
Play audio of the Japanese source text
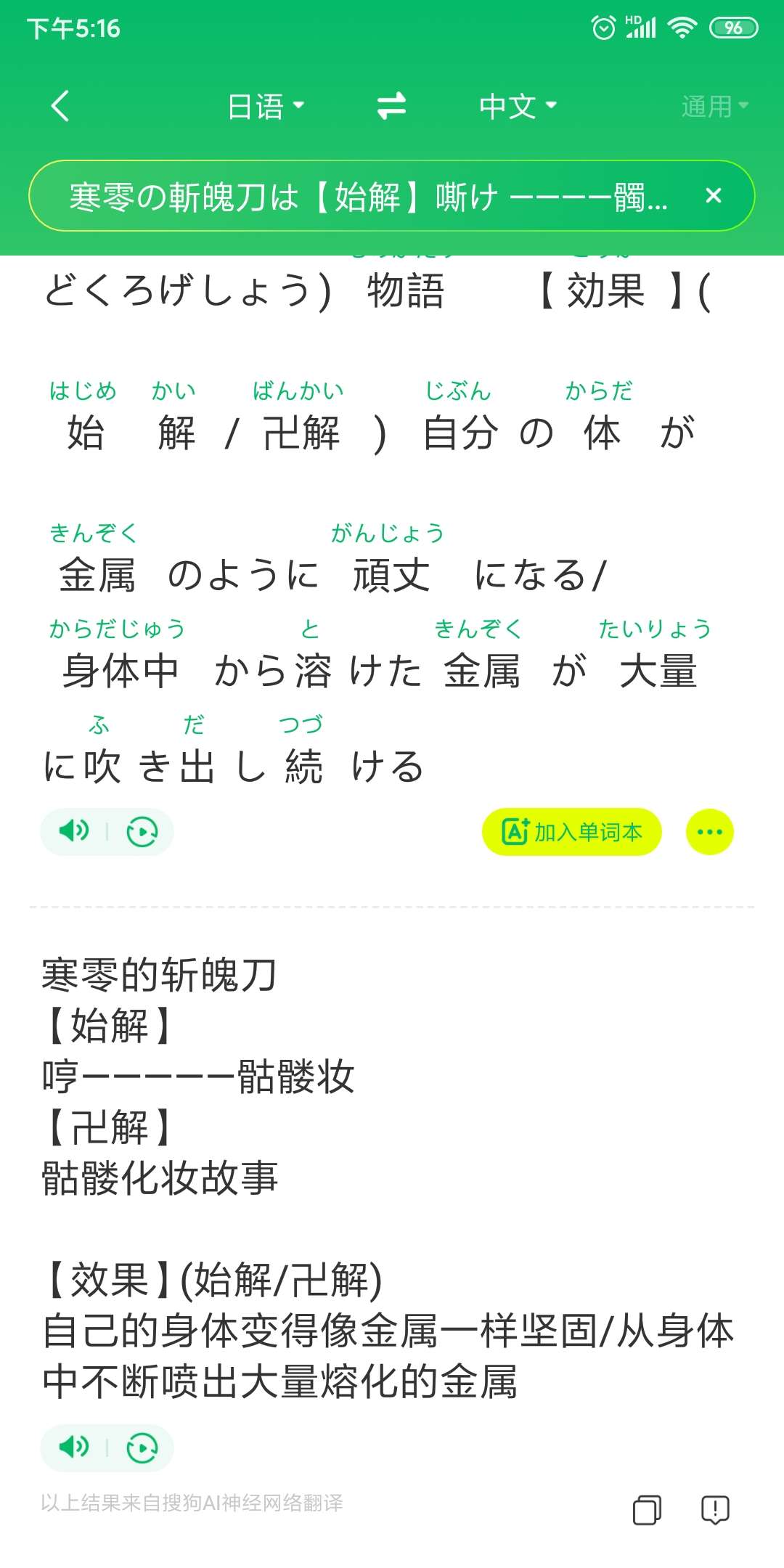(x=74, y=830)
